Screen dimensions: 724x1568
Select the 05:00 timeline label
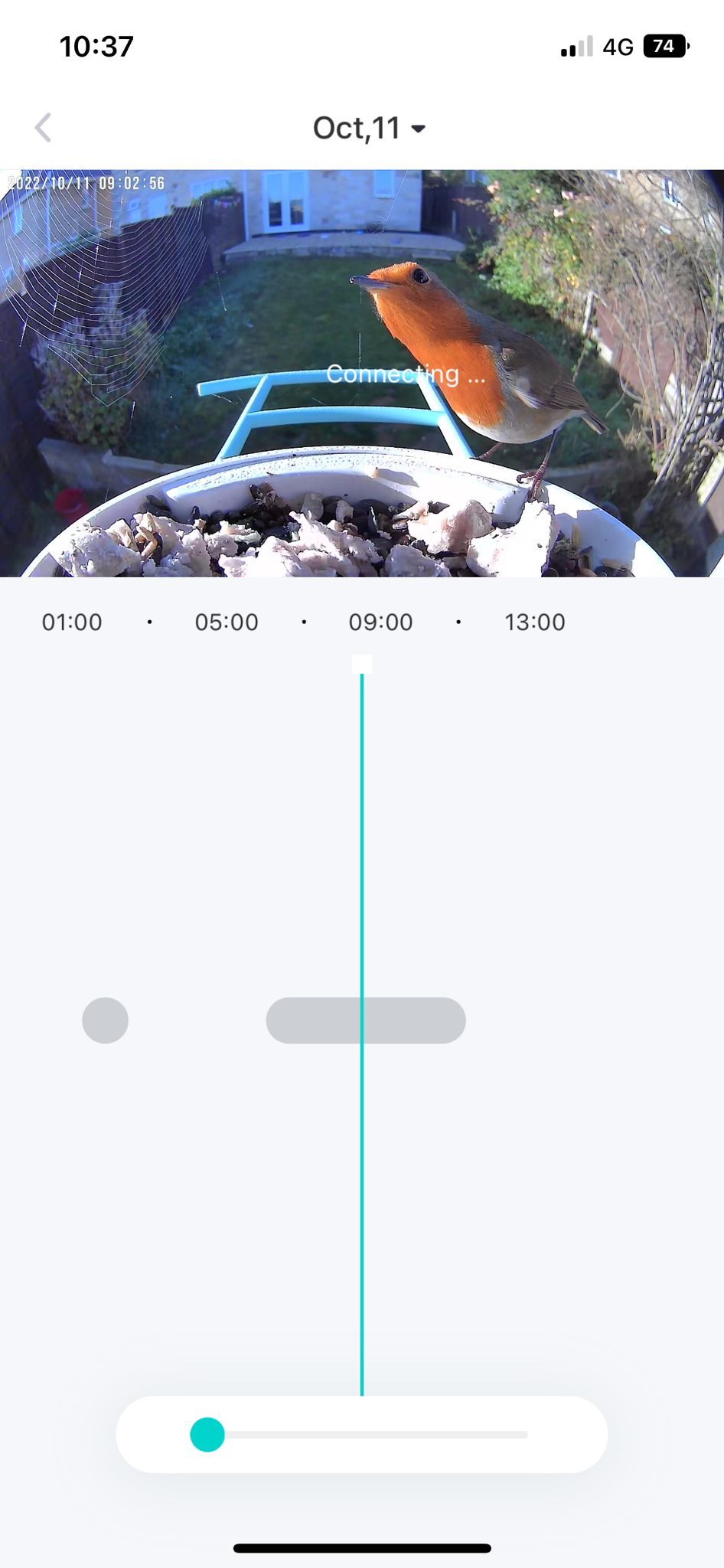point(227,622)
